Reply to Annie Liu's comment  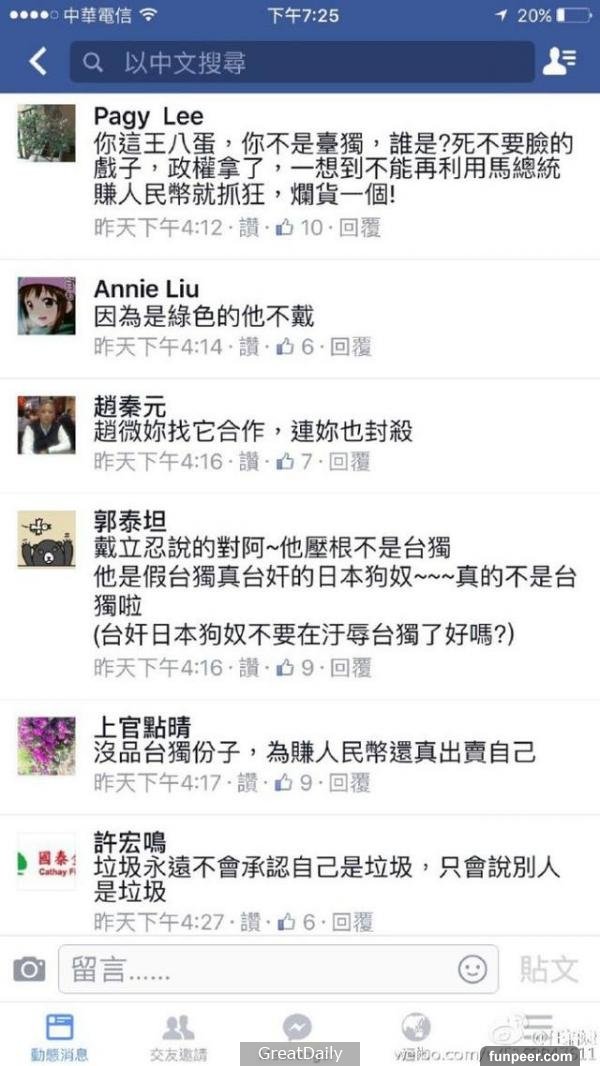pos(350,347)
